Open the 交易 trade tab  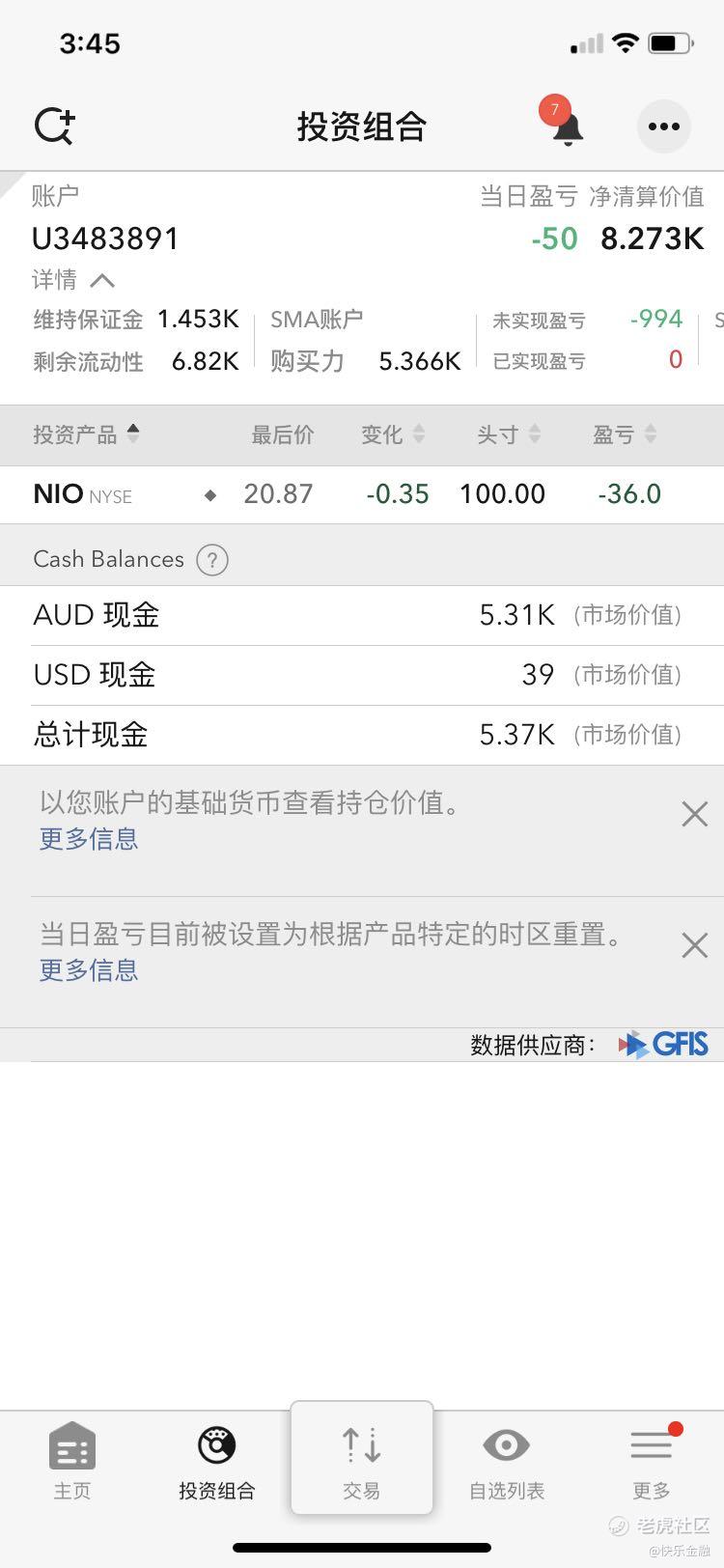coord(362,1459)
